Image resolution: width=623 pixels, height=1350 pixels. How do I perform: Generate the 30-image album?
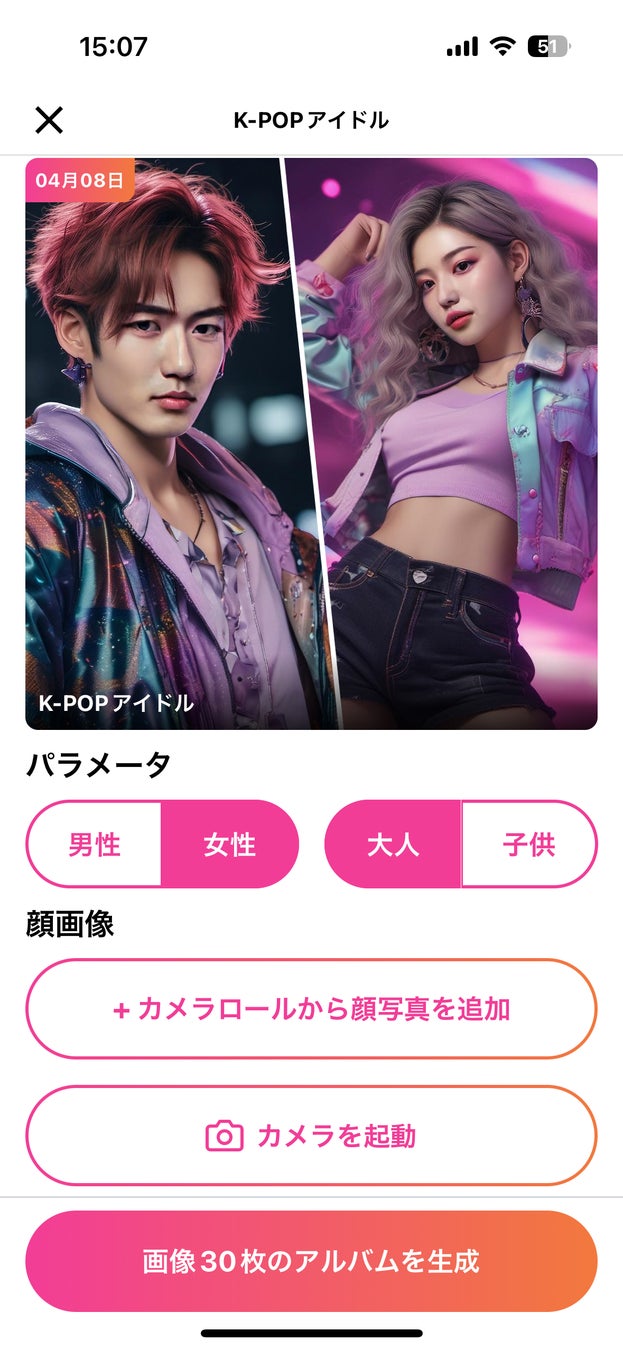[311, 1261]
